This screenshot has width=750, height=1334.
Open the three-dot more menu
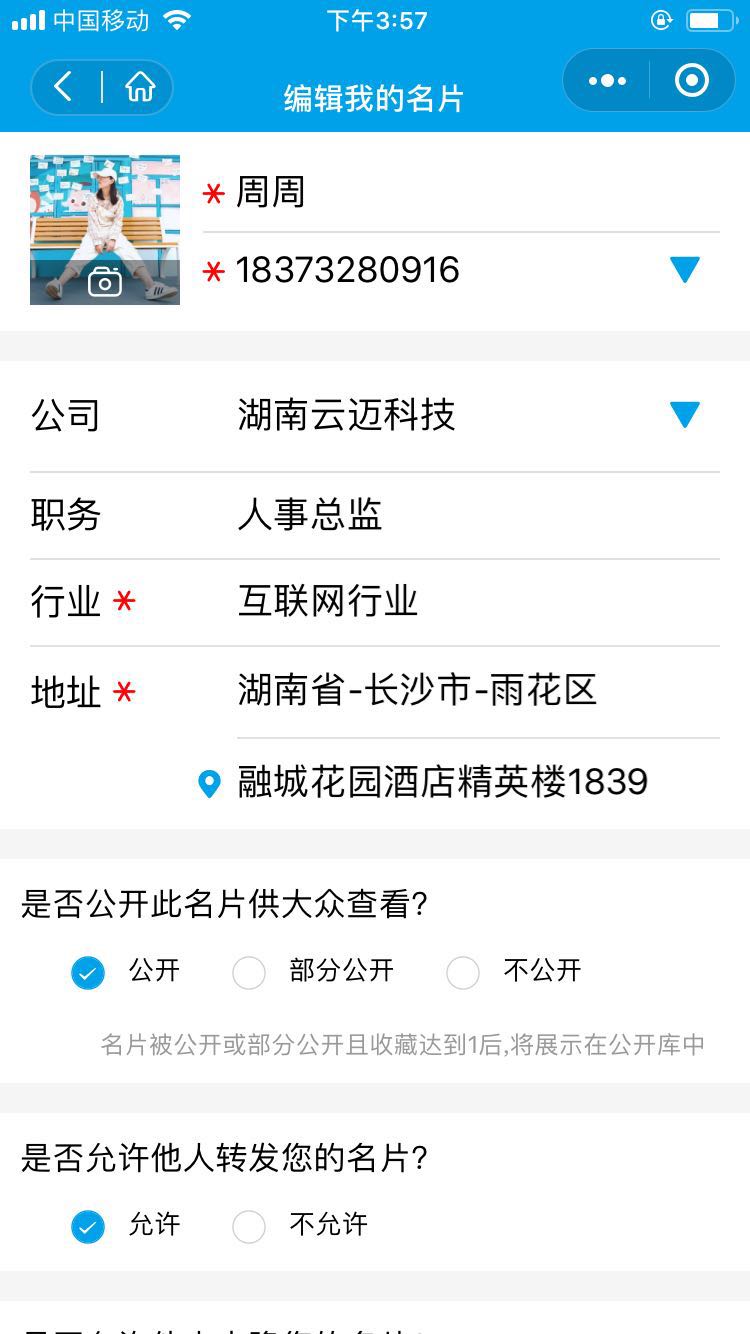pos(607,81)
